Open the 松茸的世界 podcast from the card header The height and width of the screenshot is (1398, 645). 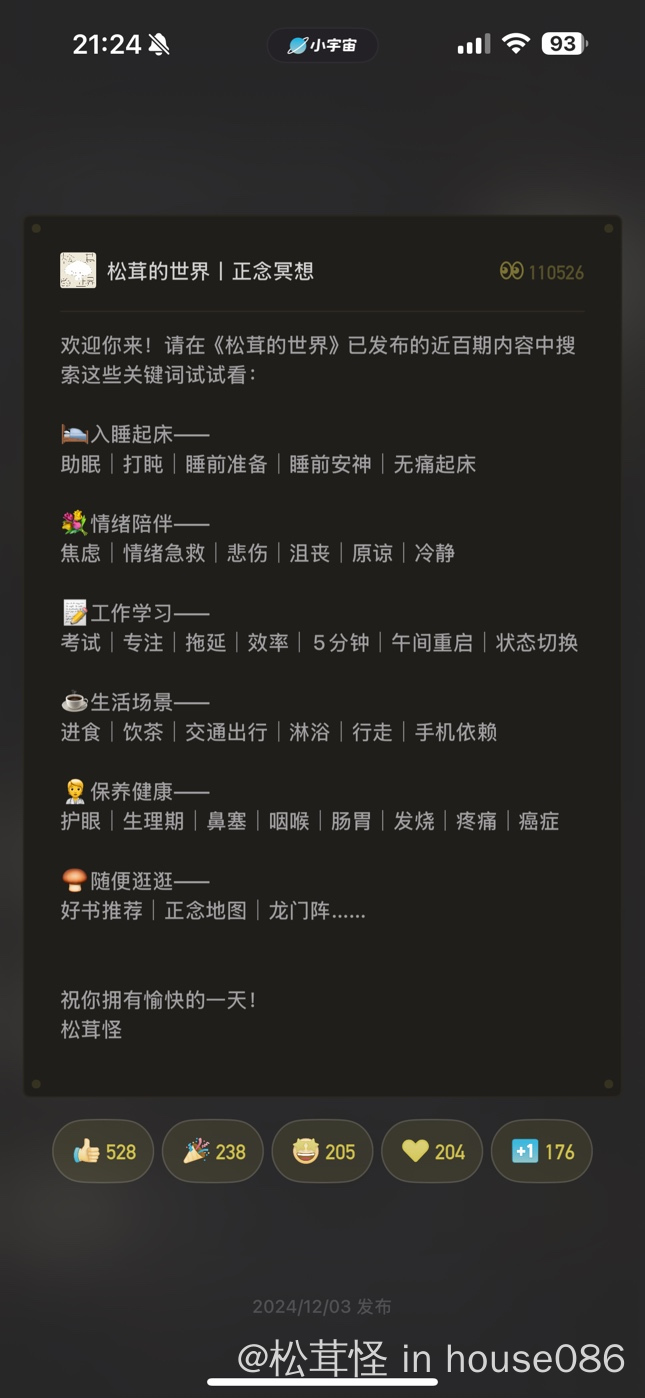[188, 271]
